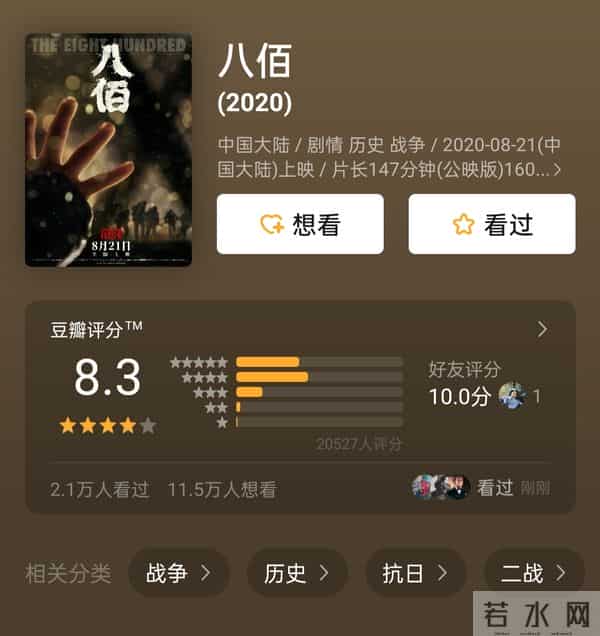600x636 pixels.
Task: Open the 八佰 movie poster
Action: coord(108,150)
